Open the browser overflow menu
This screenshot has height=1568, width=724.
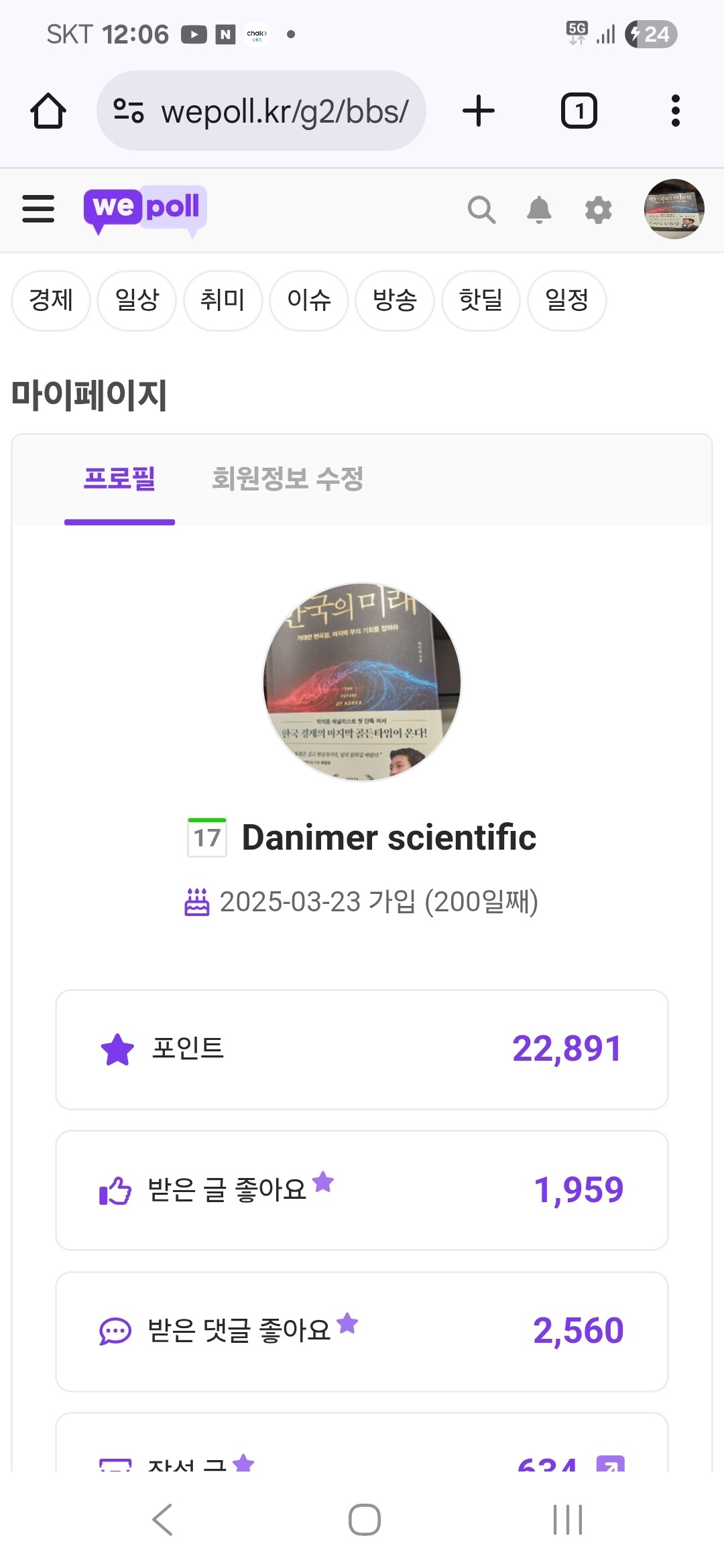pos(676,111)
